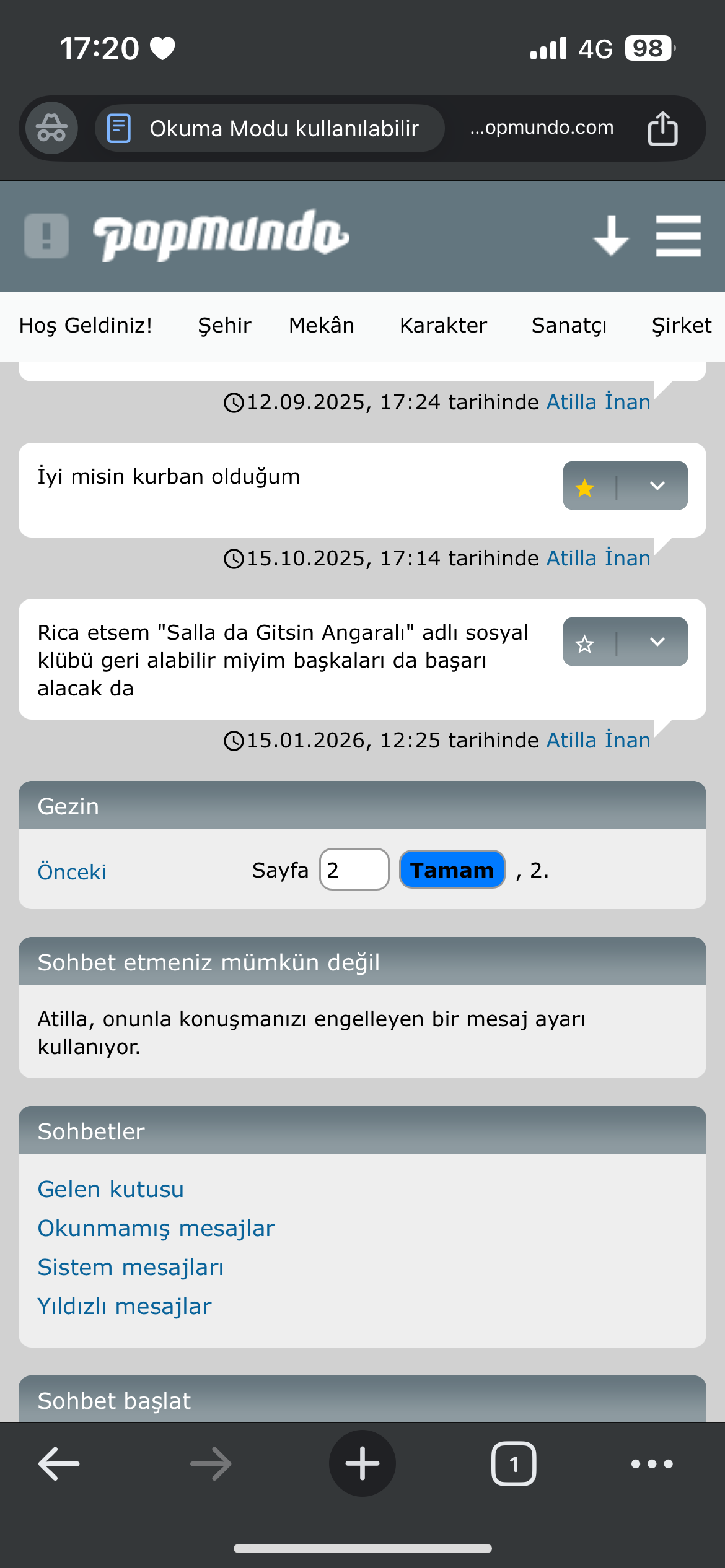
Task: Expand options for the "Rica etsem" message
Action: [657, 642]
